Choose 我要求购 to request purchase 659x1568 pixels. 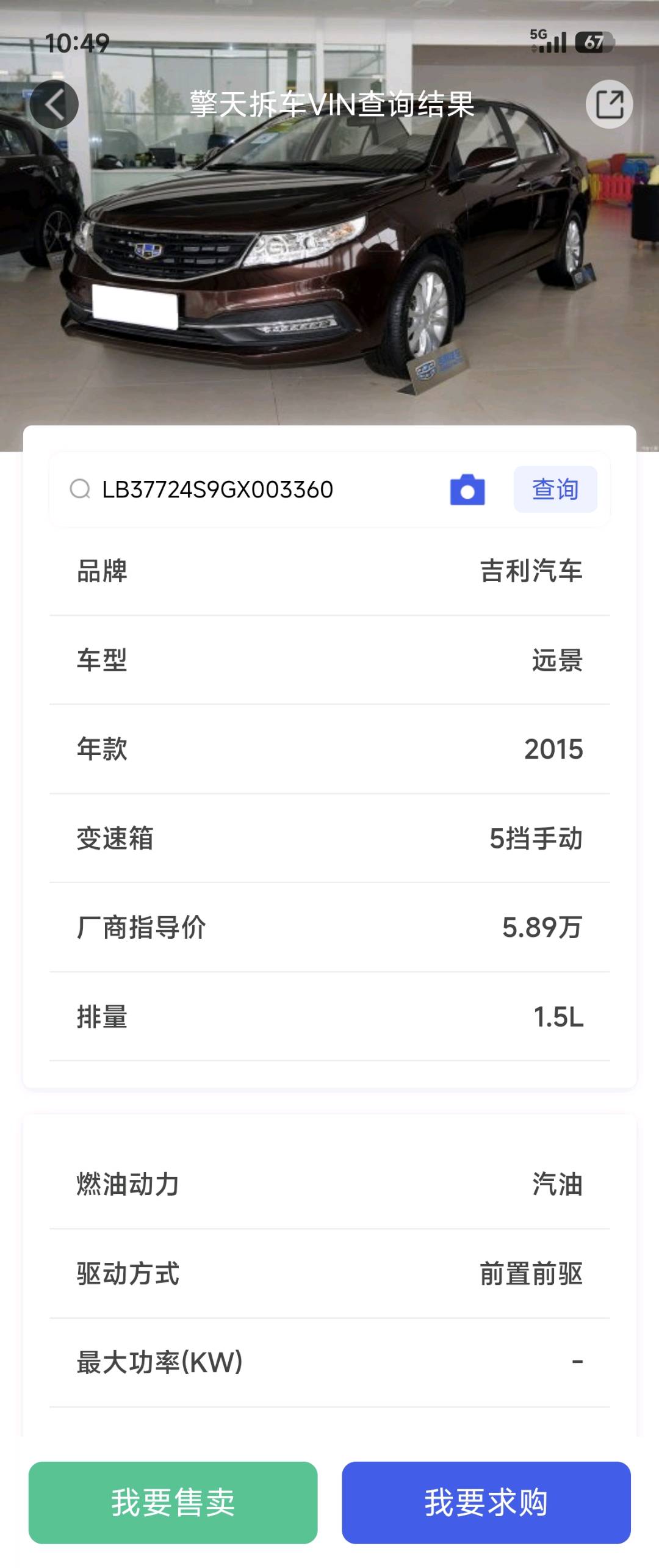click(486, 1502)
